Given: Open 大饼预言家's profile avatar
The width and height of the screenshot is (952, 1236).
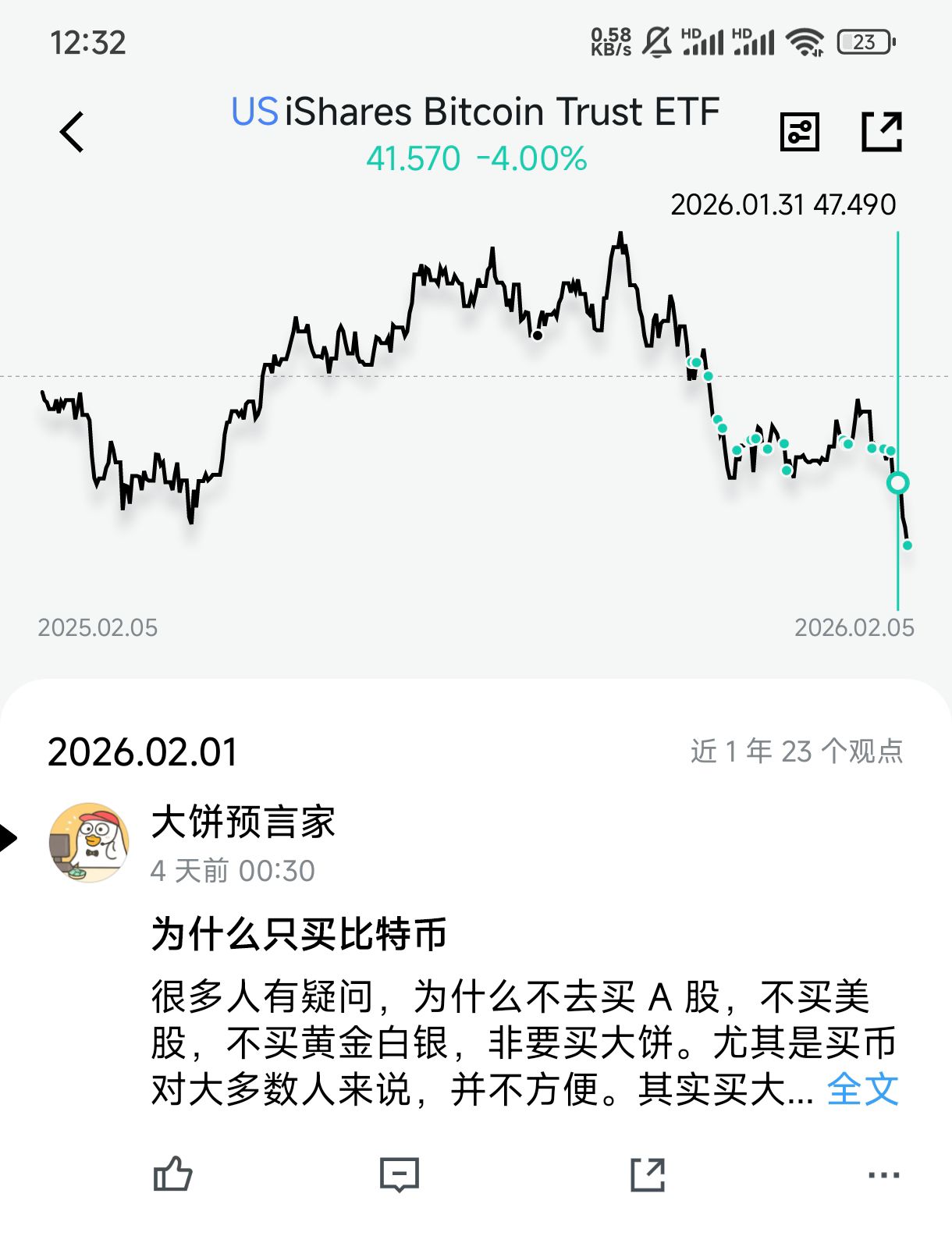Looking at the screenshot, I should point(89,843).
